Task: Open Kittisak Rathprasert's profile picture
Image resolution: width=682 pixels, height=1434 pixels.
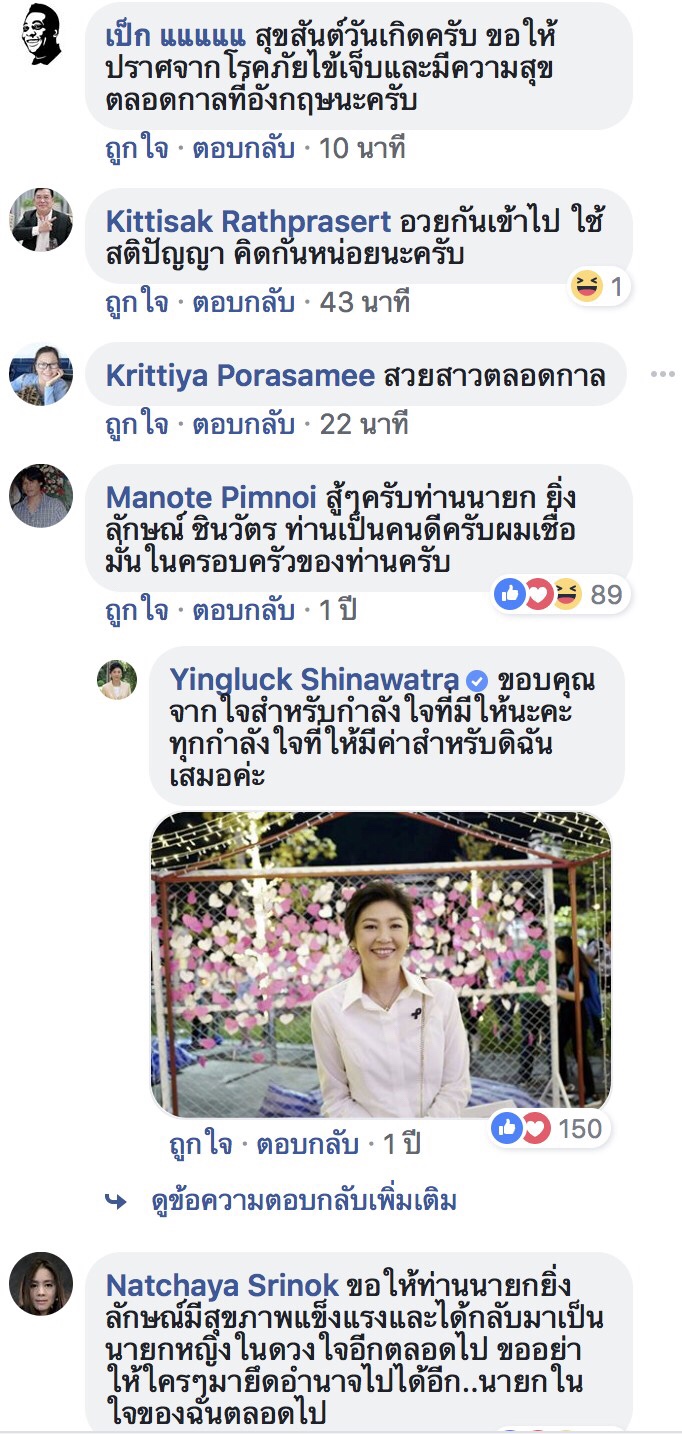Action: pos(41,219)
